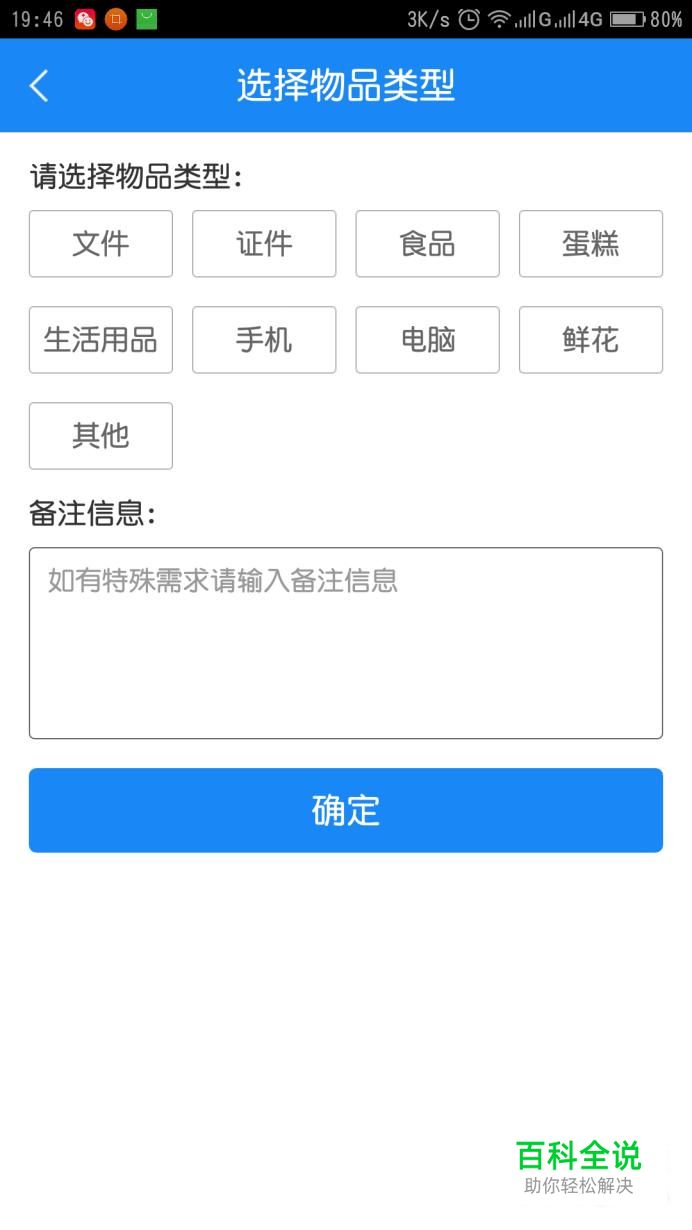Choose 其他 as the item type
The height and width of the screenshot is (1230, 692).
tap(101, 436)
